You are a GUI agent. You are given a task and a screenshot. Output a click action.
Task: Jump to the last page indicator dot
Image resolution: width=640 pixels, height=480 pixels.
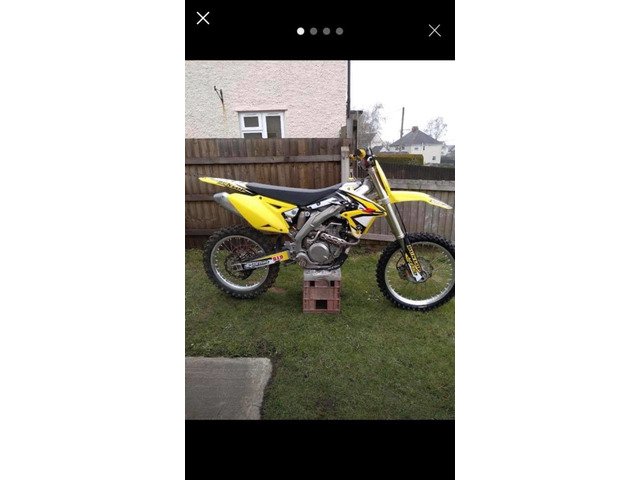[x=339, y=31]
